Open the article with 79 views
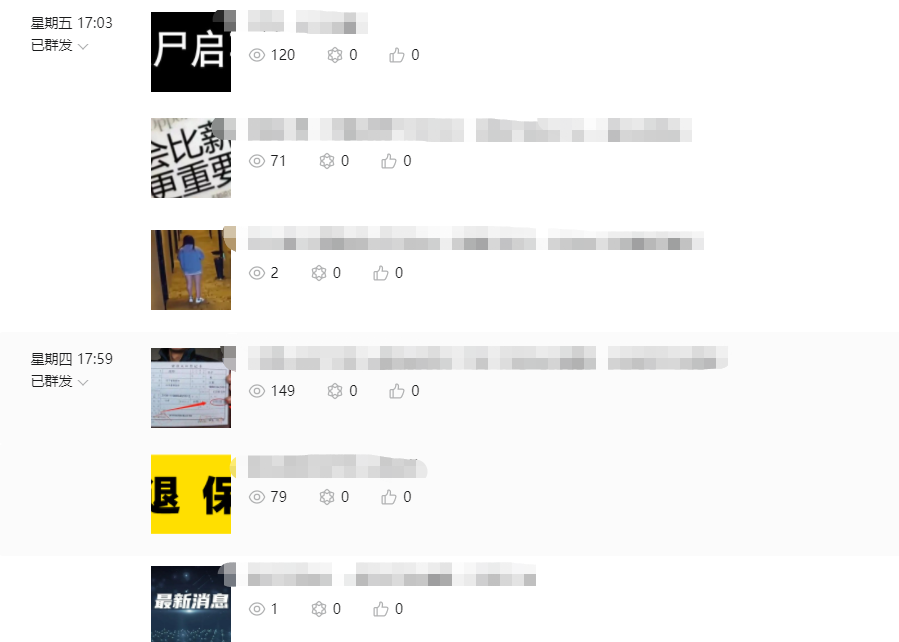Screen dimensions: 899x642 [335, 466]
